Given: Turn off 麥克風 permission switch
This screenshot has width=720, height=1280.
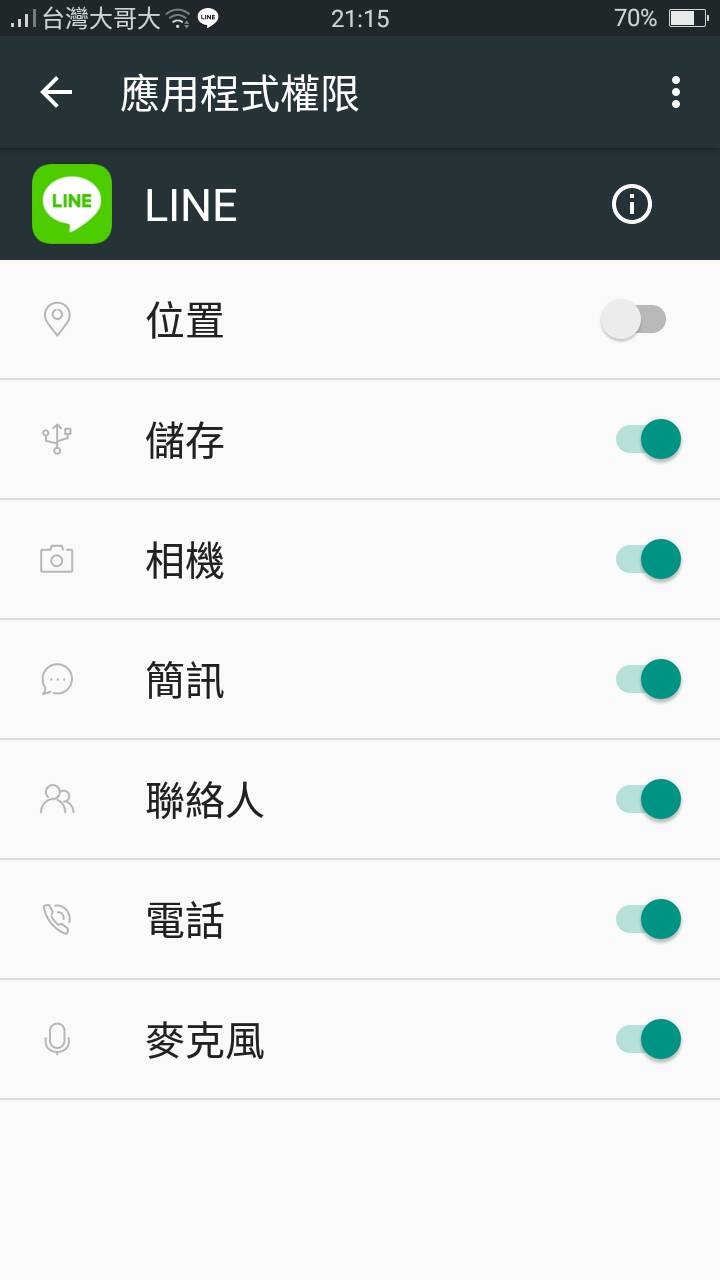Looking at the screenshot, I should 648,1039.
